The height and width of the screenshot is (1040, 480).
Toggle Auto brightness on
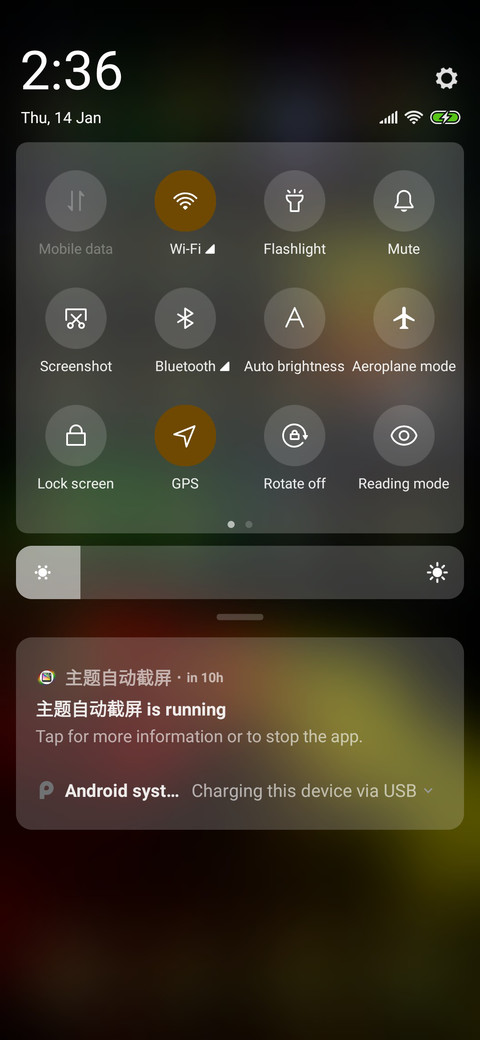(x=294, y=318)
